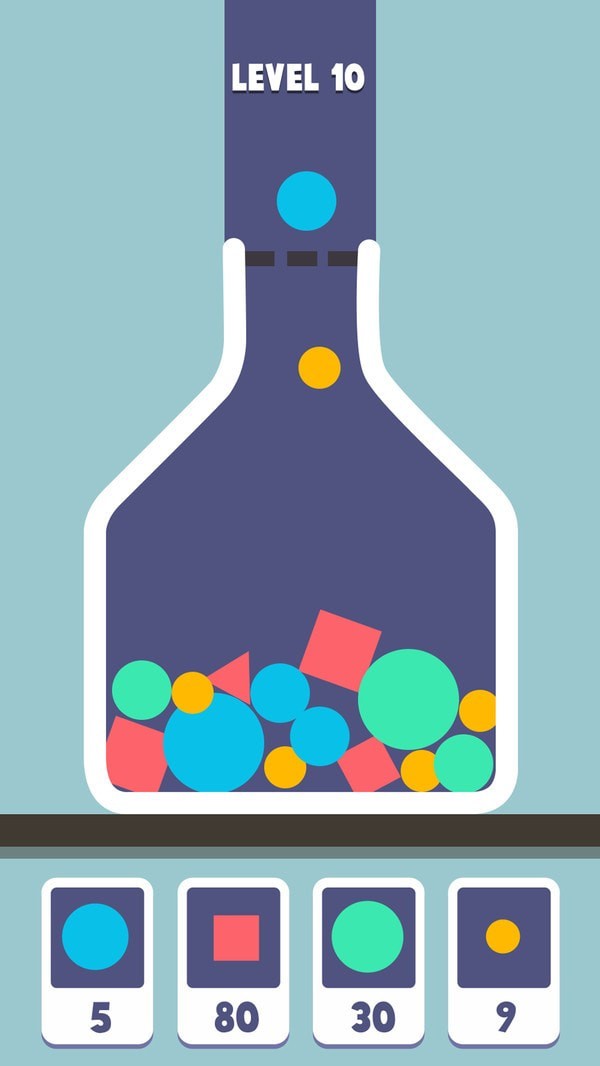Select the red square card labeled 80

click(x=234, y=958)
